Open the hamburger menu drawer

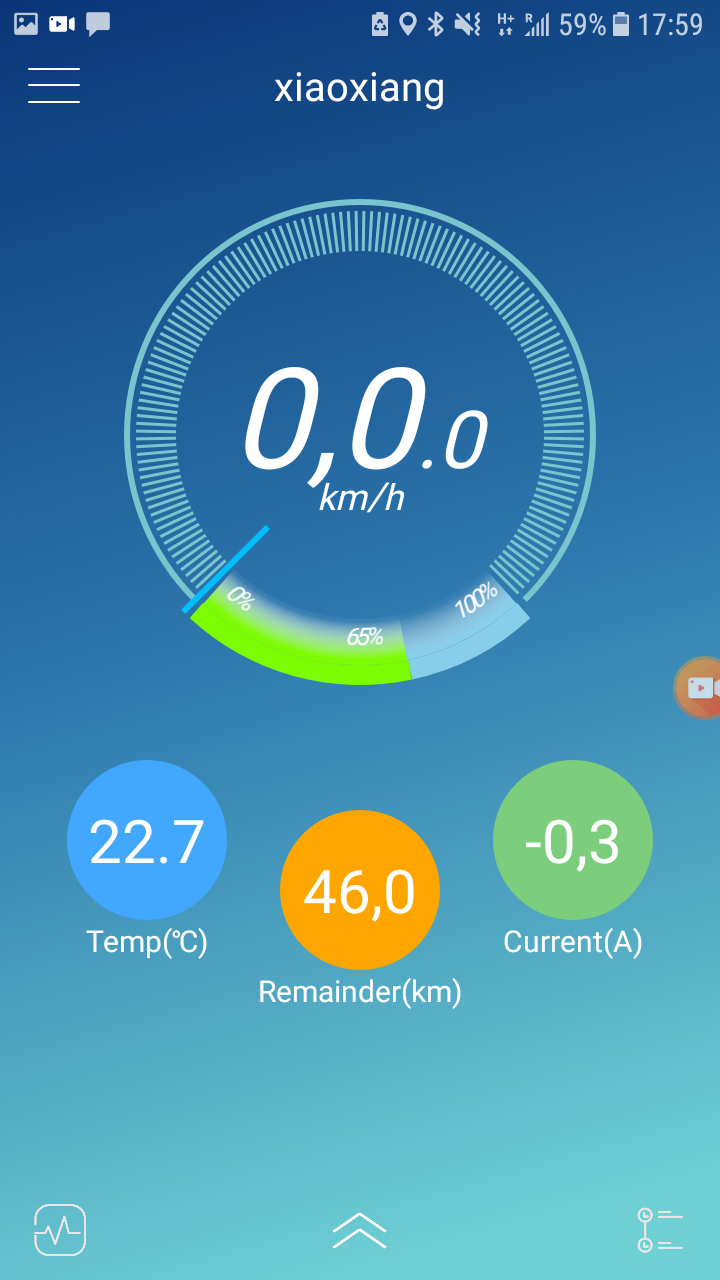coord(54,85)
